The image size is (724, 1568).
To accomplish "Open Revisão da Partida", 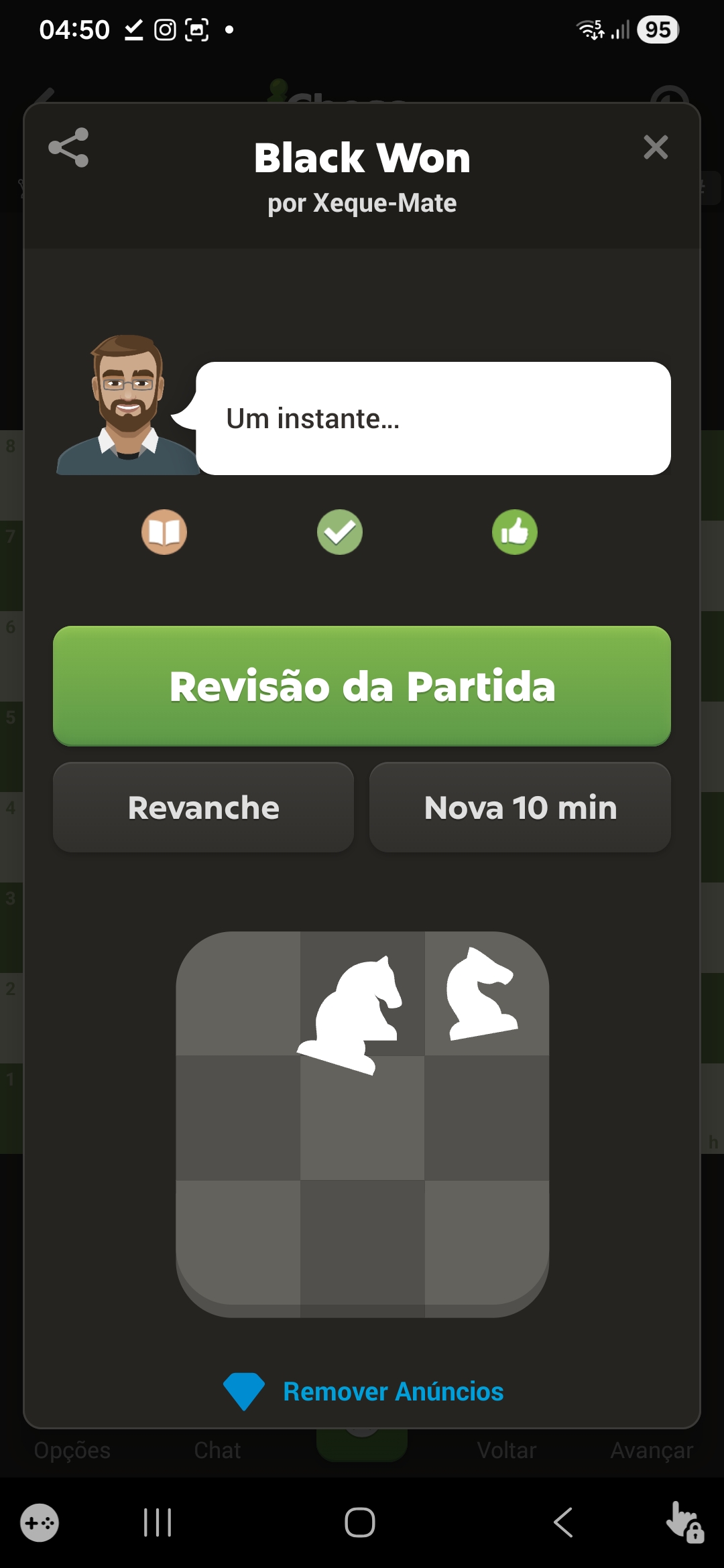I will pos(362,685).
